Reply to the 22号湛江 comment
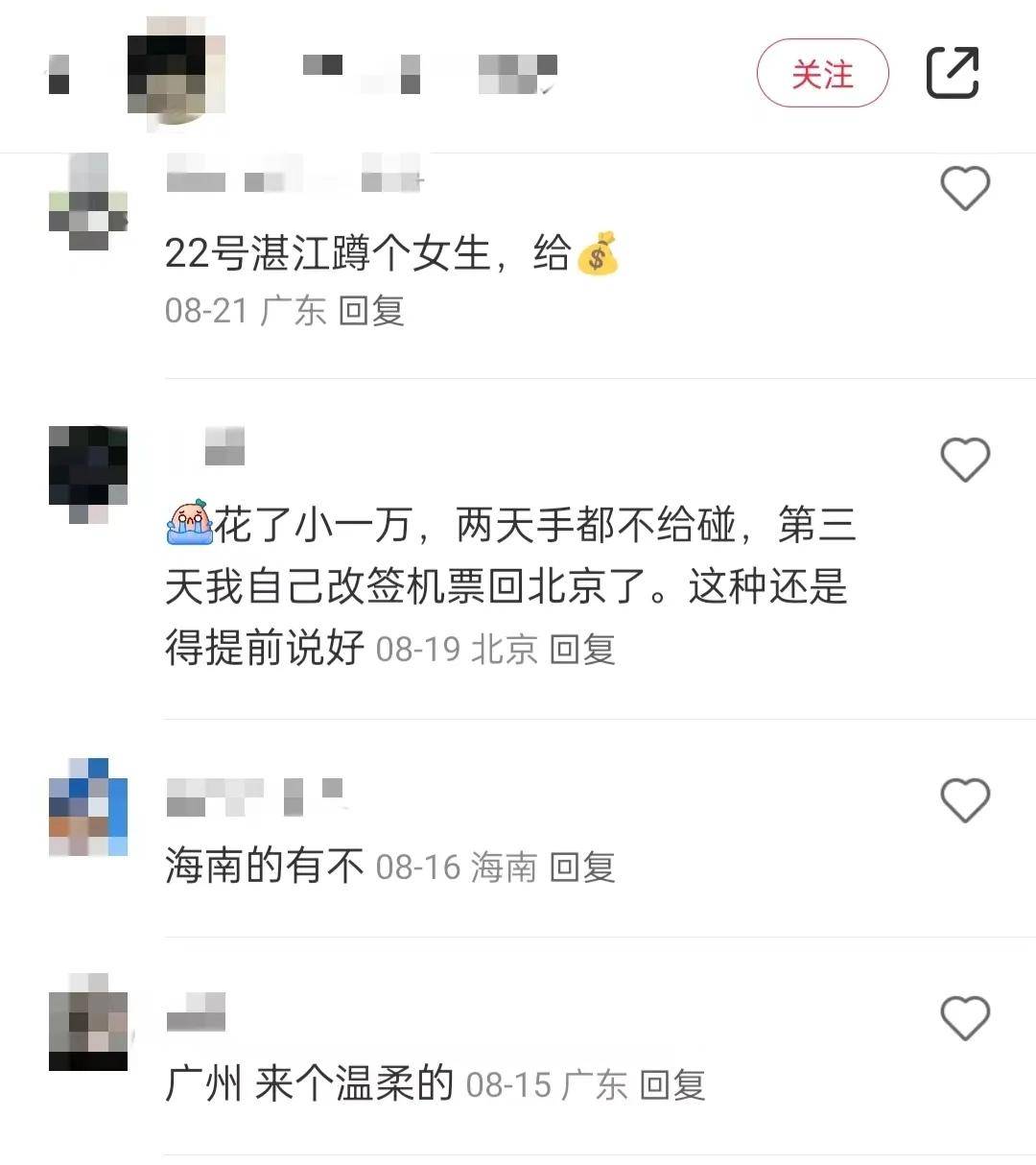The width and height of the screenshot is (1036, 1165). point(371,311)
